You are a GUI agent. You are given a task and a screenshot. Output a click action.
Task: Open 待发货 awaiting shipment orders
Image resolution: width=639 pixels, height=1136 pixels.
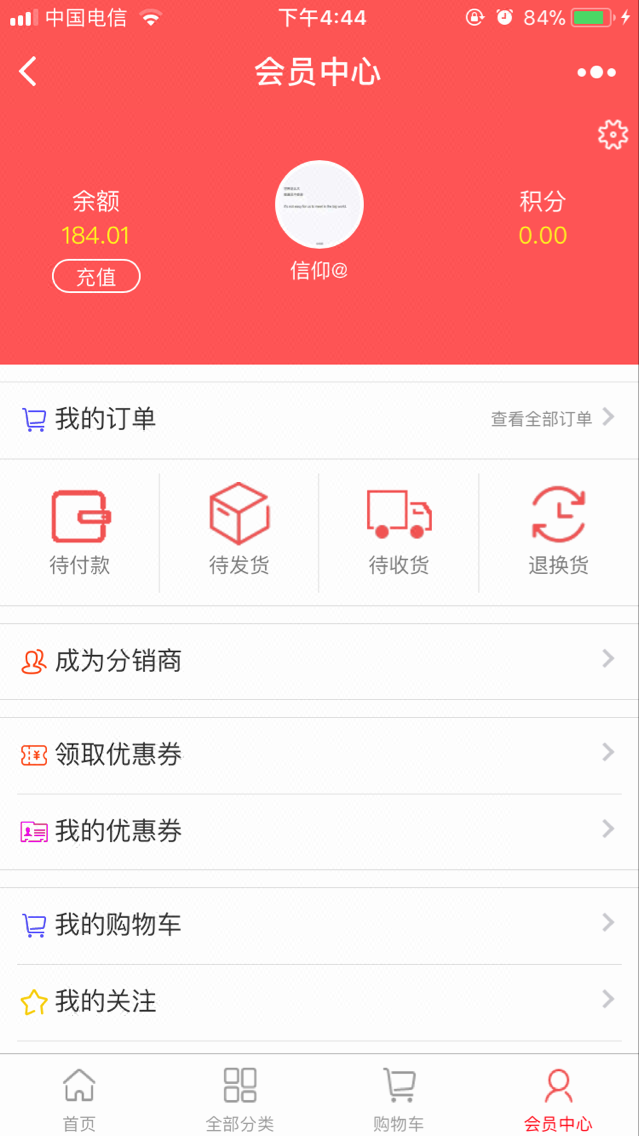pos(239,532)
